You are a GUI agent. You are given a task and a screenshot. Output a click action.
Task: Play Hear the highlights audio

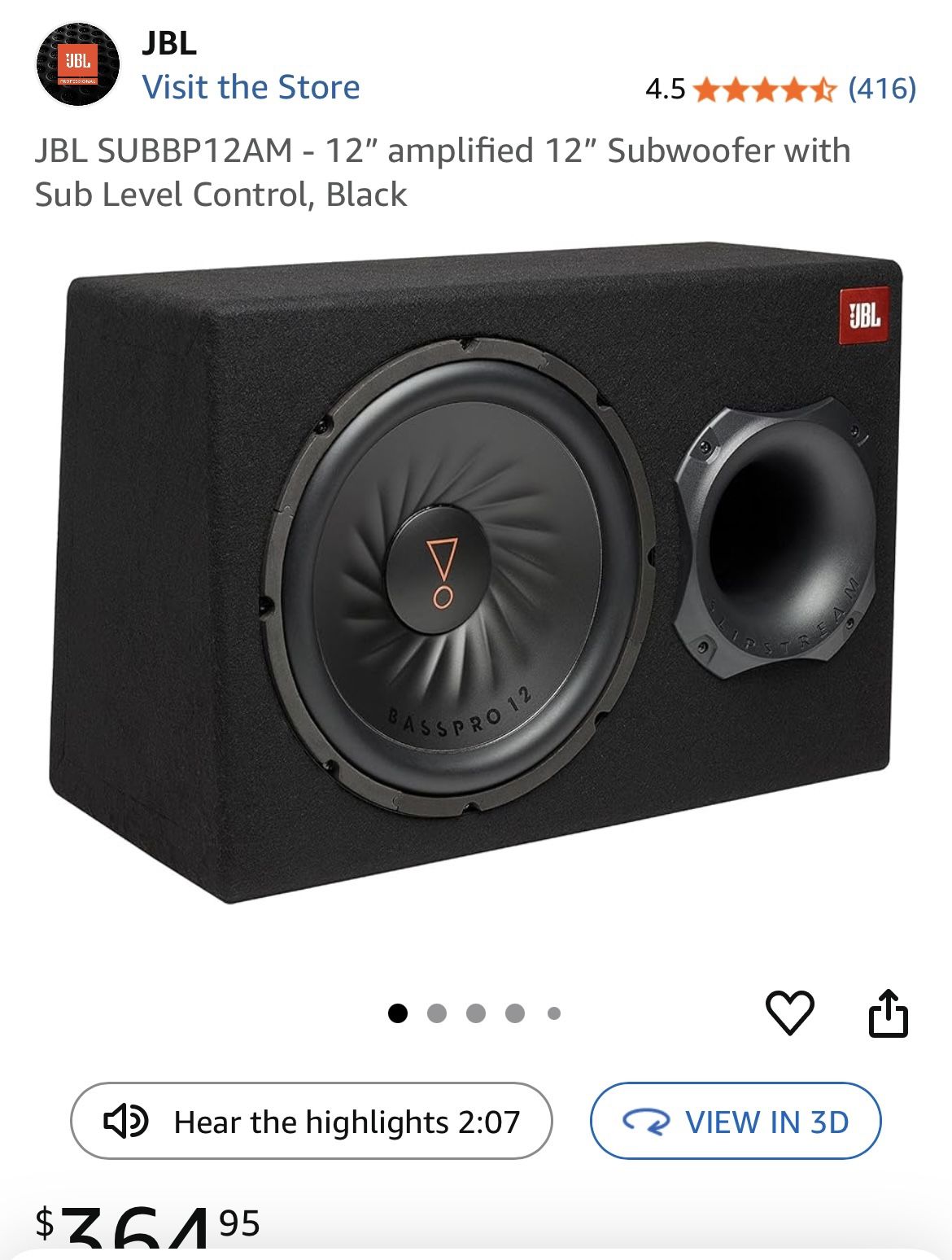(x=312, y=1121)
